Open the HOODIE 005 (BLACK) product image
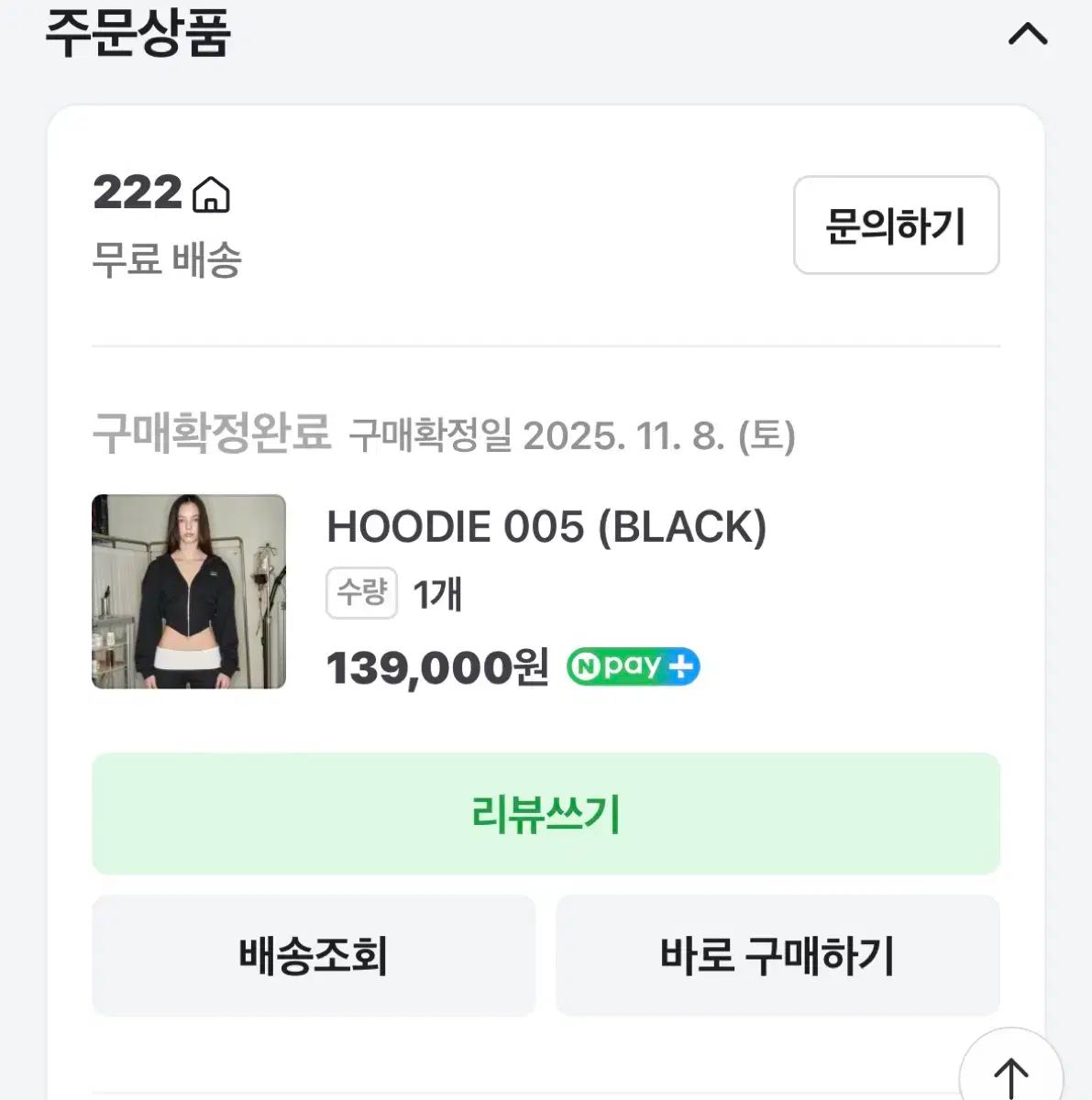 (189, 591)
